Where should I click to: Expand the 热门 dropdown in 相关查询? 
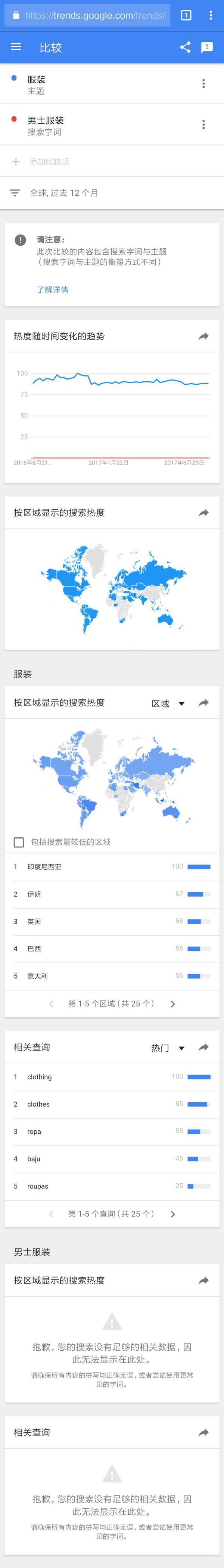pyautogui.click(x=168, y=1048)
